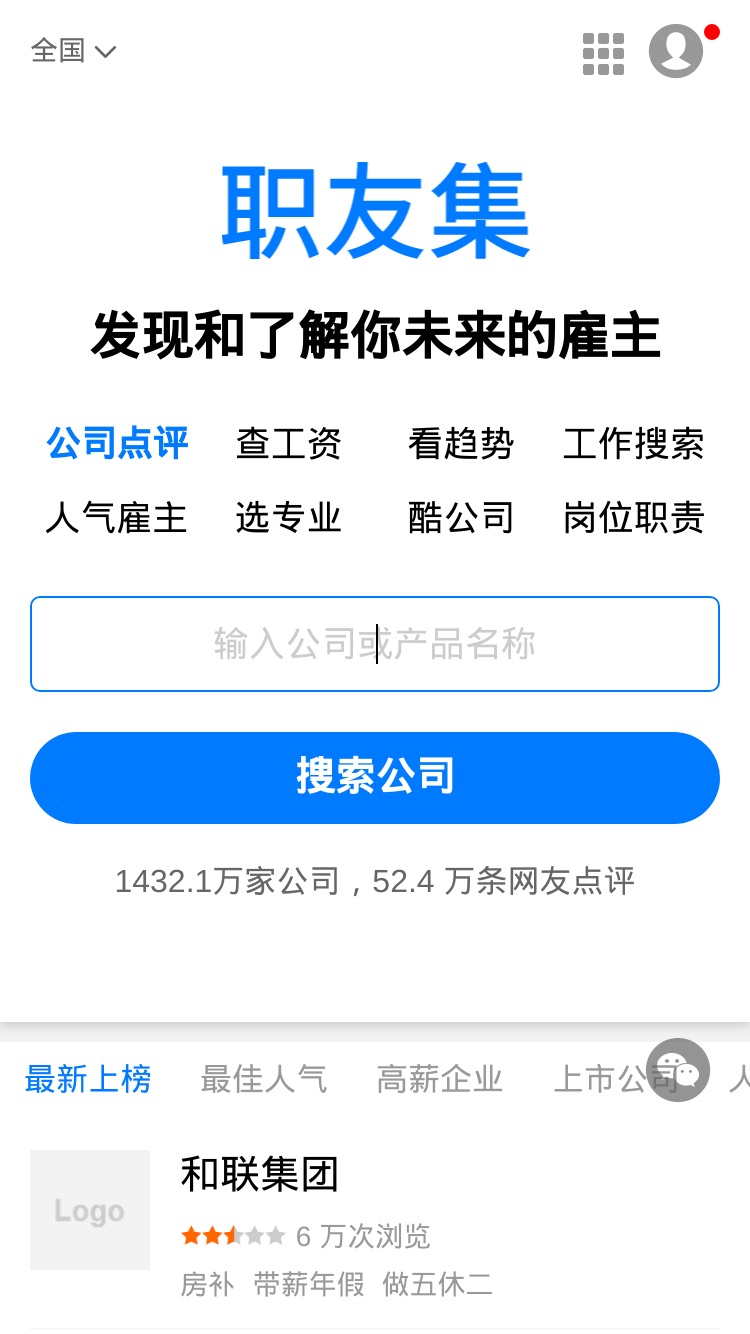
Task: Open the floating WeChat icon
Action: pyautogui.click(x=678, y=1070)
